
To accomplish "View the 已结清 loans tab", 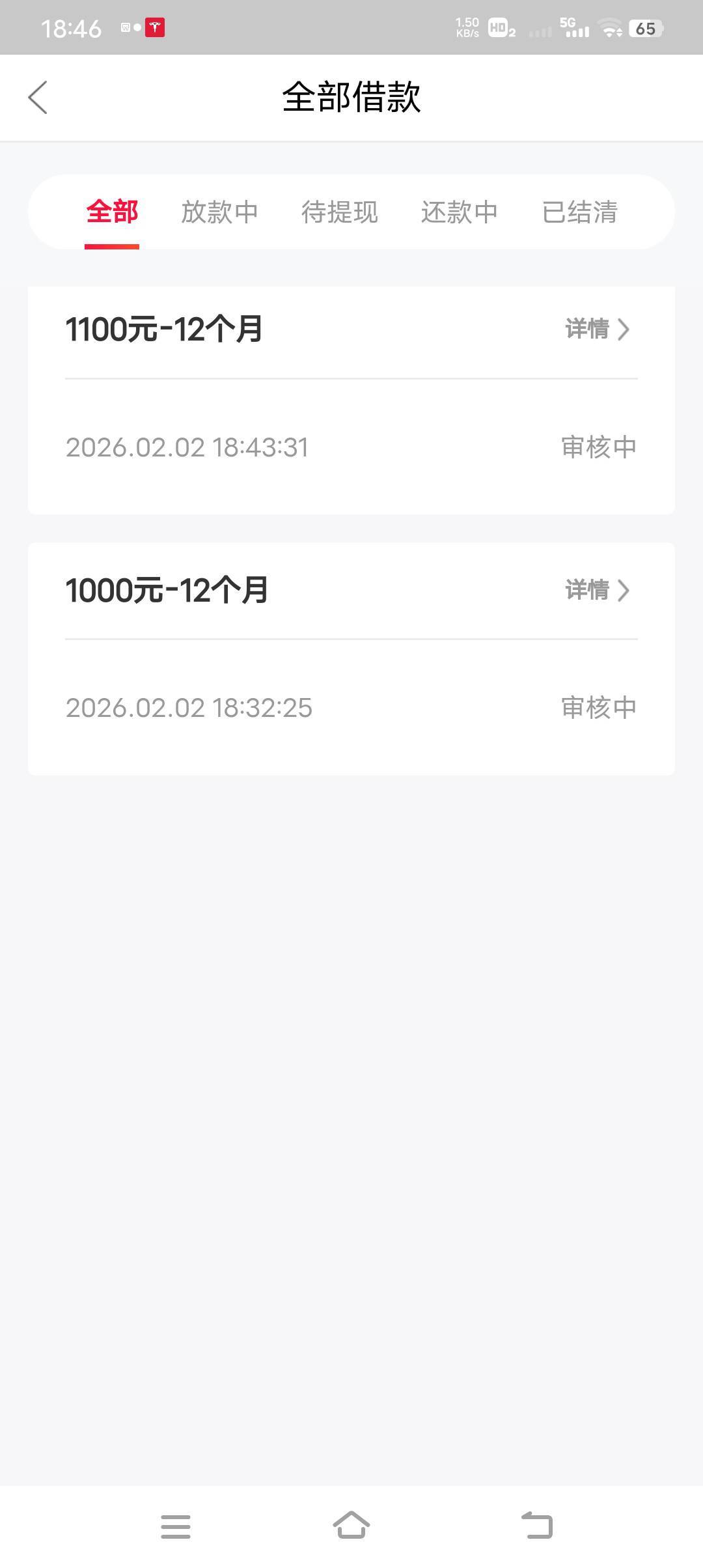I will pos(579,212).
